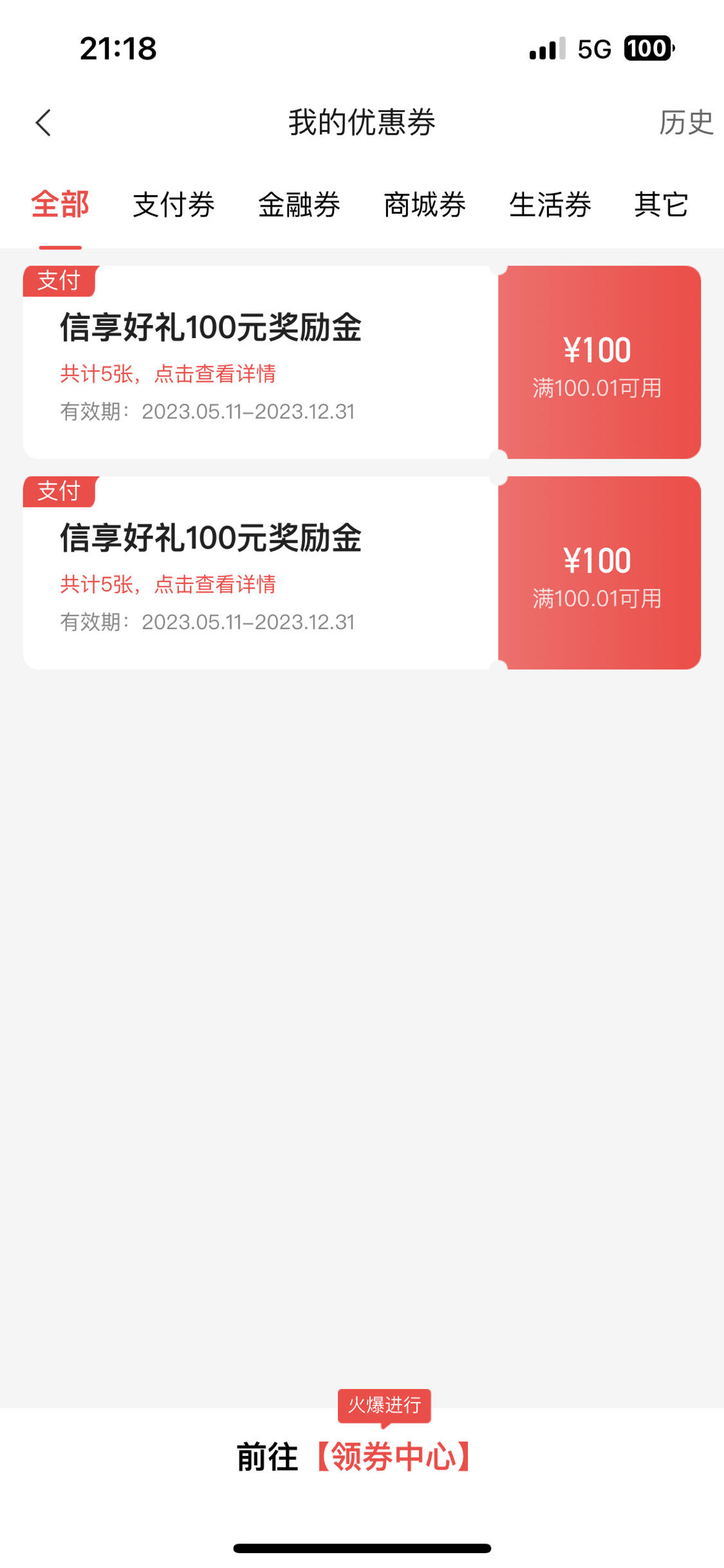Switch to the 商城券 tab

coord(425,205)
